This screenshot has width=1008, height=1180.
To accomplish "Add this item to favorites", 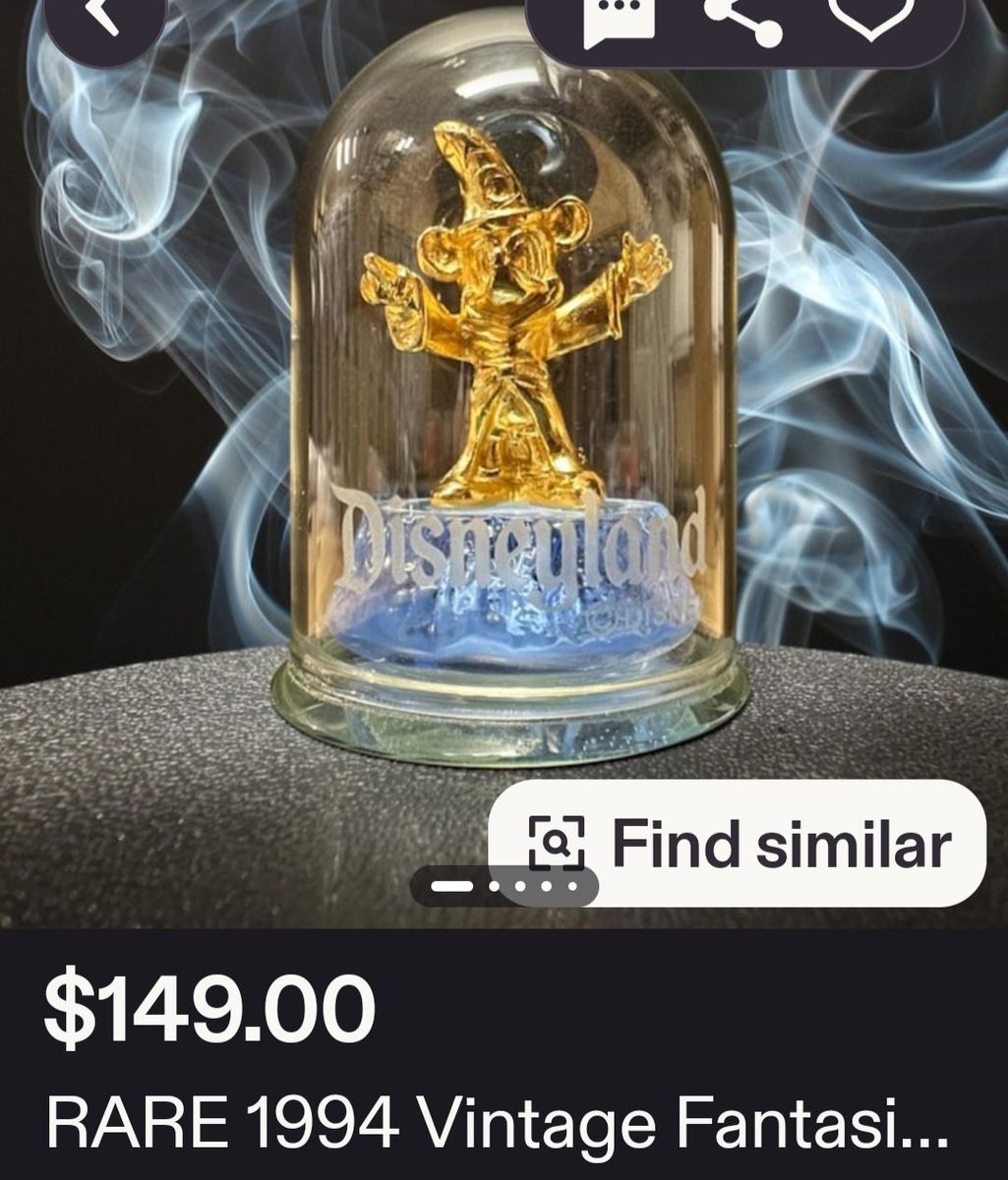I will pos(868,18).
